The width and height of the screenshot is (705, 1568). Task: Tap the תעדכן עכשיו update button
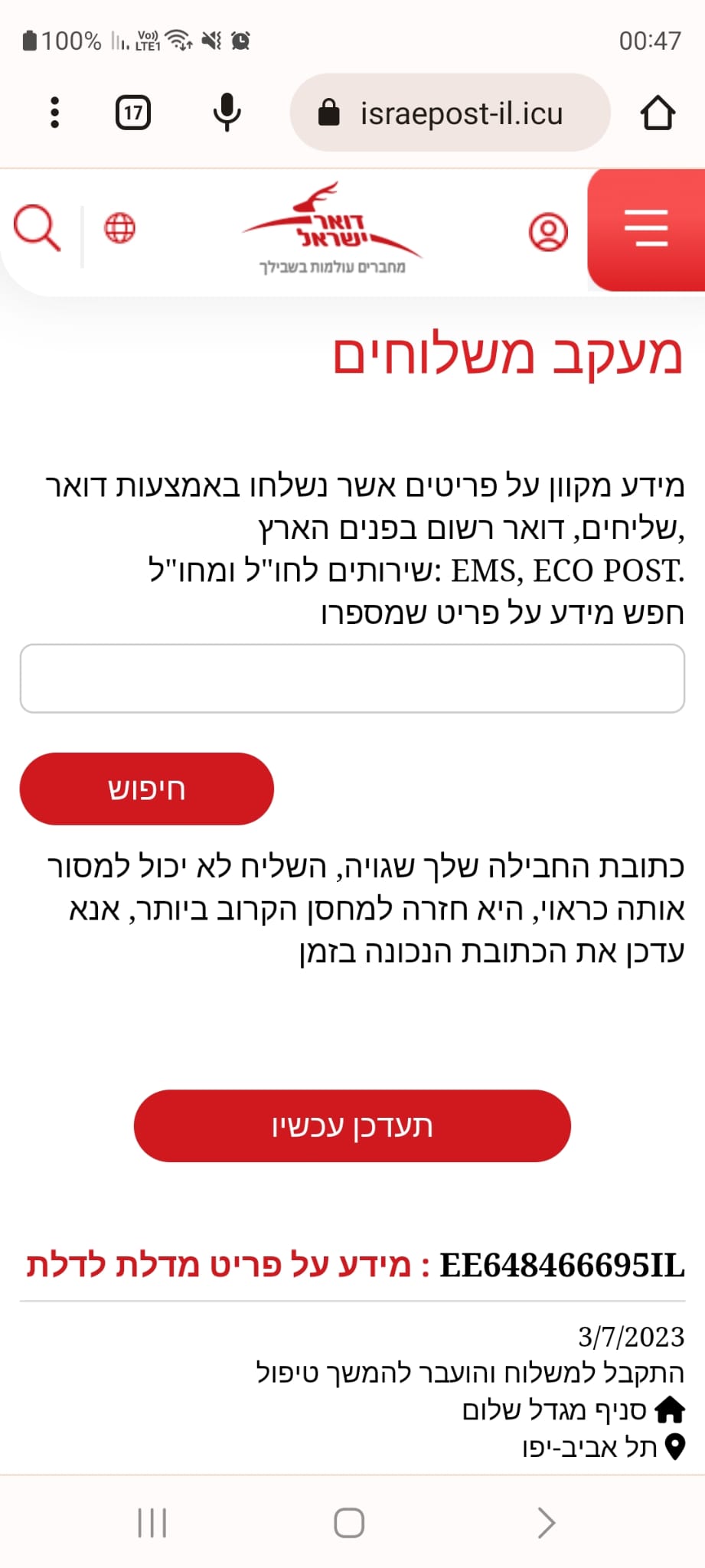[352, 1125]
